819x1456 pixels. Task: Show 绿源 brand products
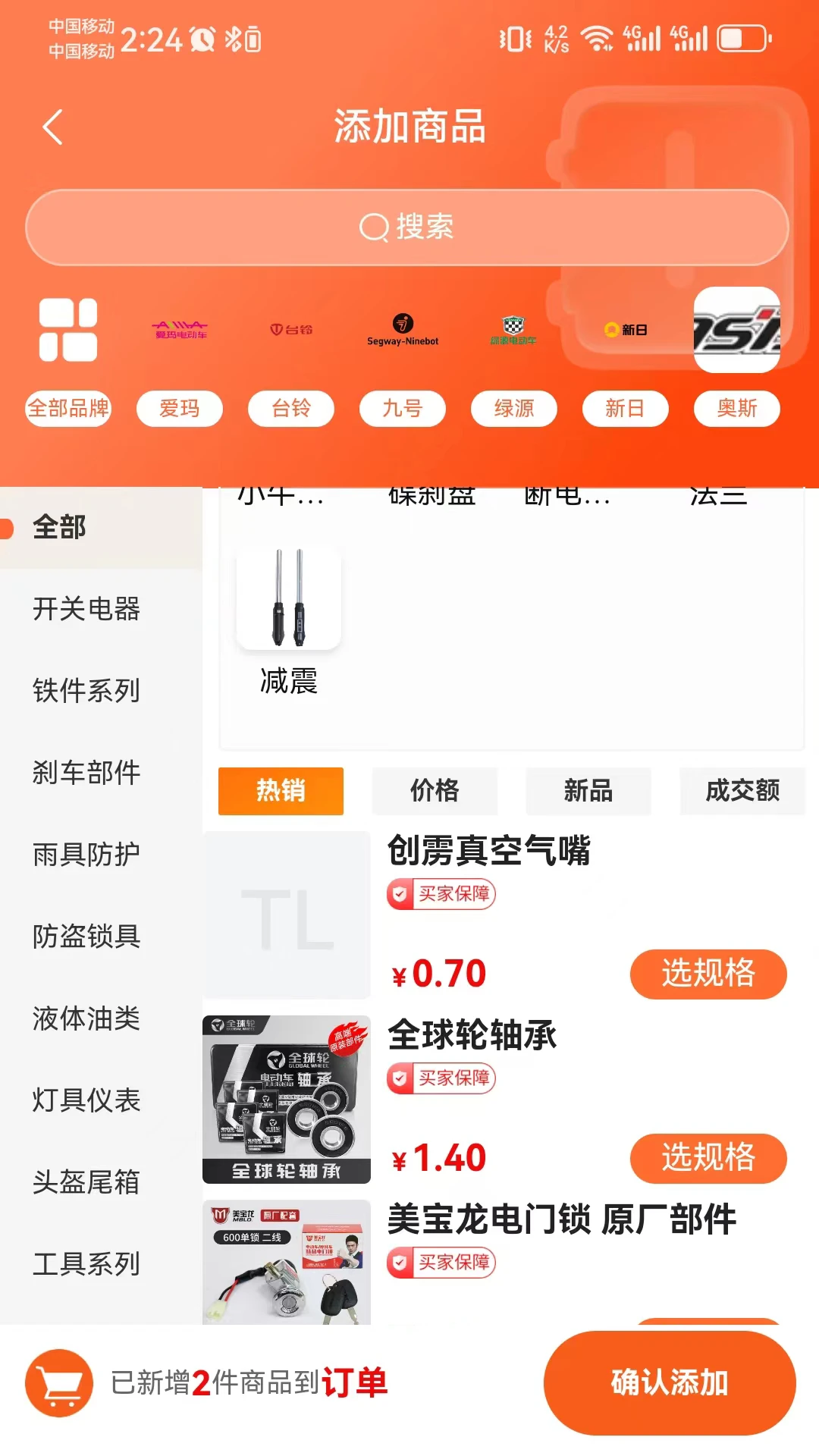[x=514, y=409]
